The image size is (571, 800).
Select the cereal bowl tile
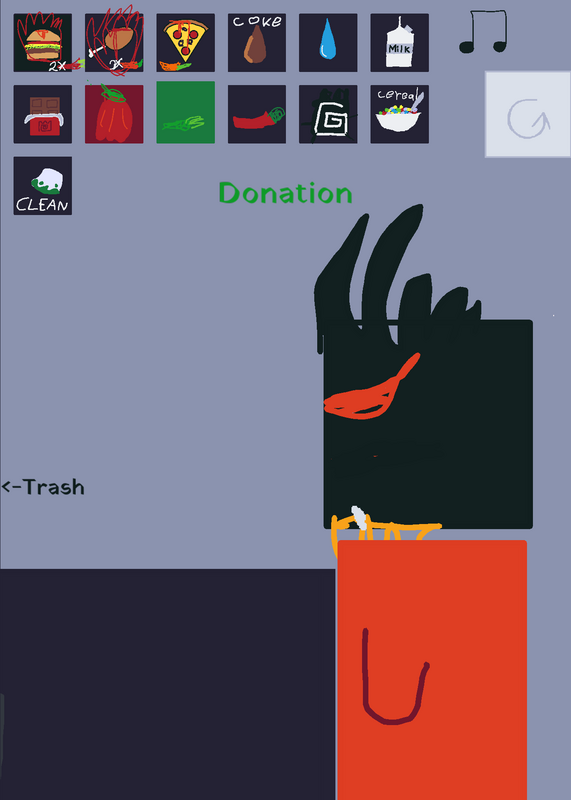(400, 114)
